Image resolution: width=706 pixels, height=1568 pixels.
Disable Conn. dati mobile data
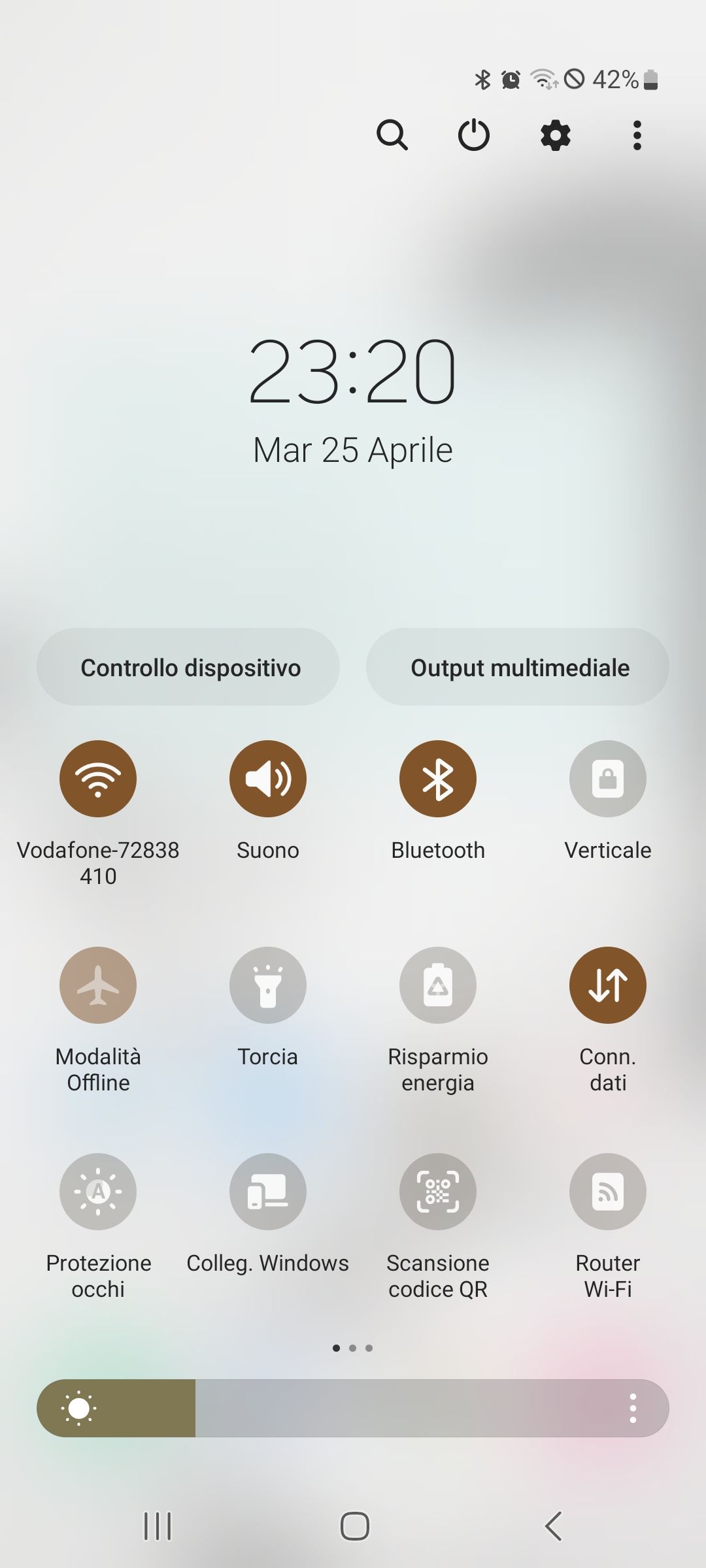tap(607, 985)
